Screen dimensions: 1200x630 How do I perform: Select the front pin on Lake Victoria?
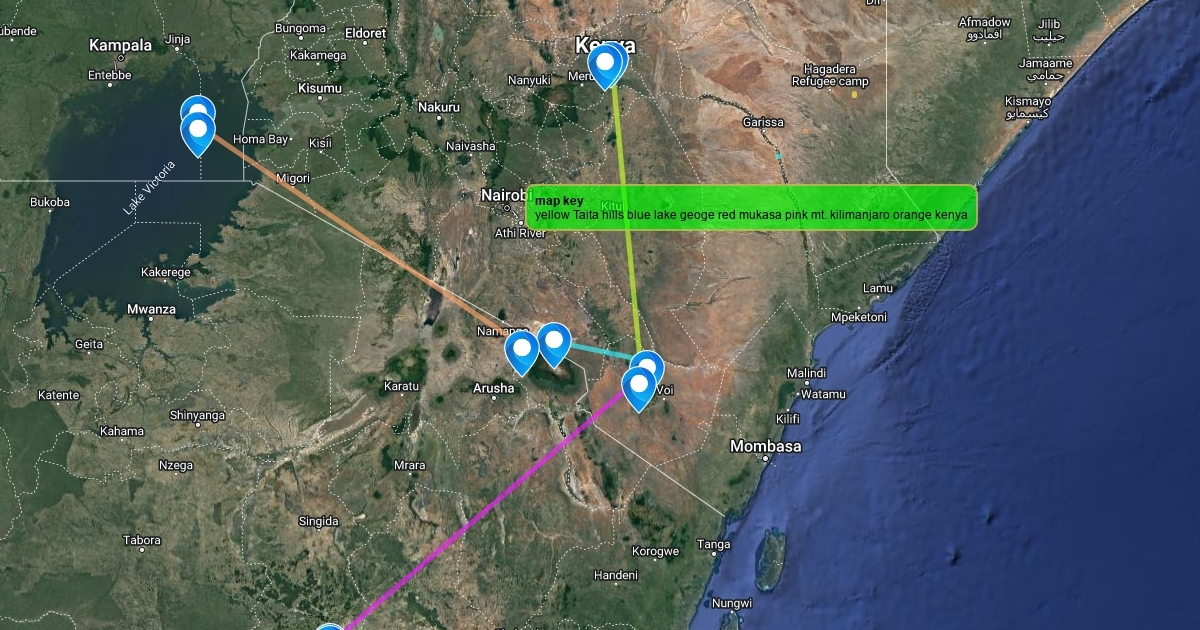click(198, 131)
